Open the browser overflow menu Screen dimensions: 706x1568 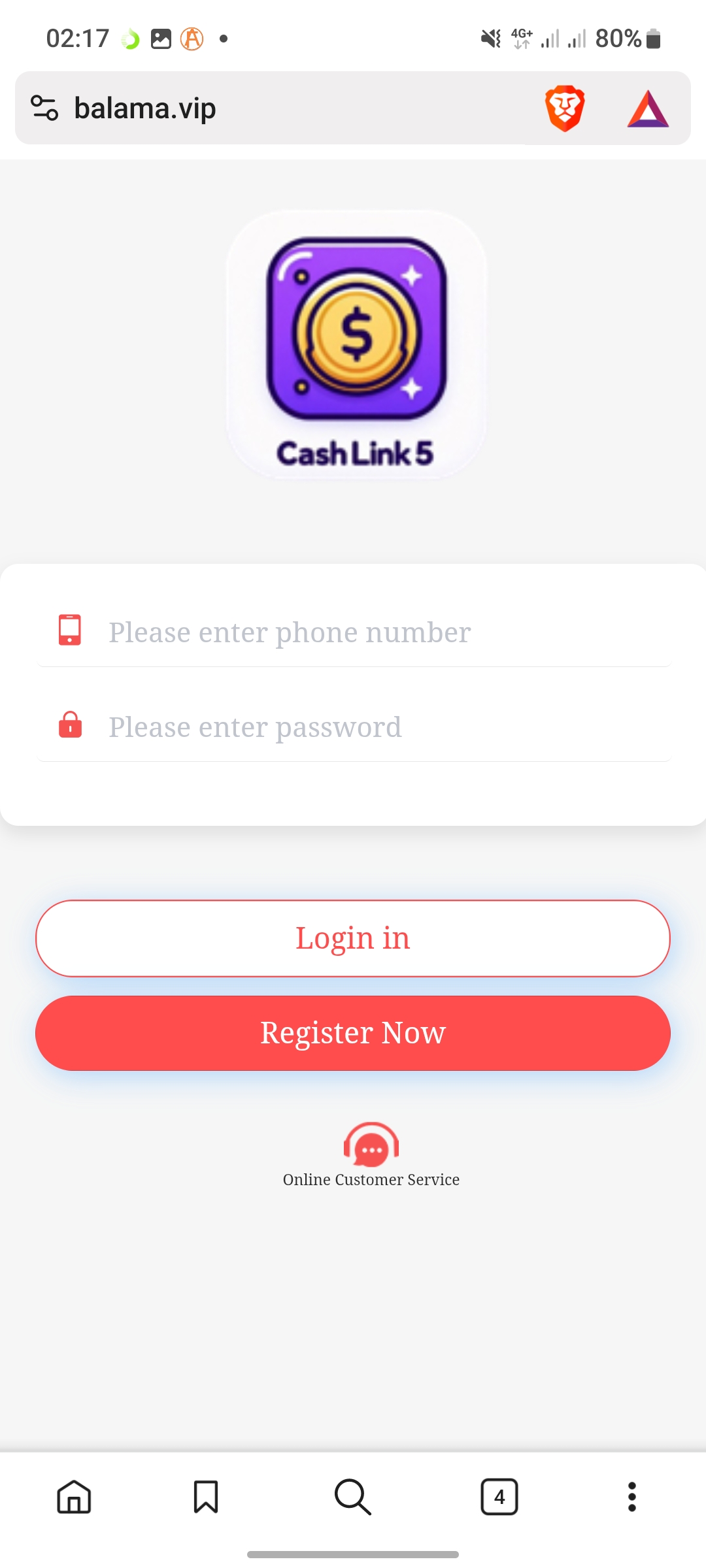tap(631, 1497)
